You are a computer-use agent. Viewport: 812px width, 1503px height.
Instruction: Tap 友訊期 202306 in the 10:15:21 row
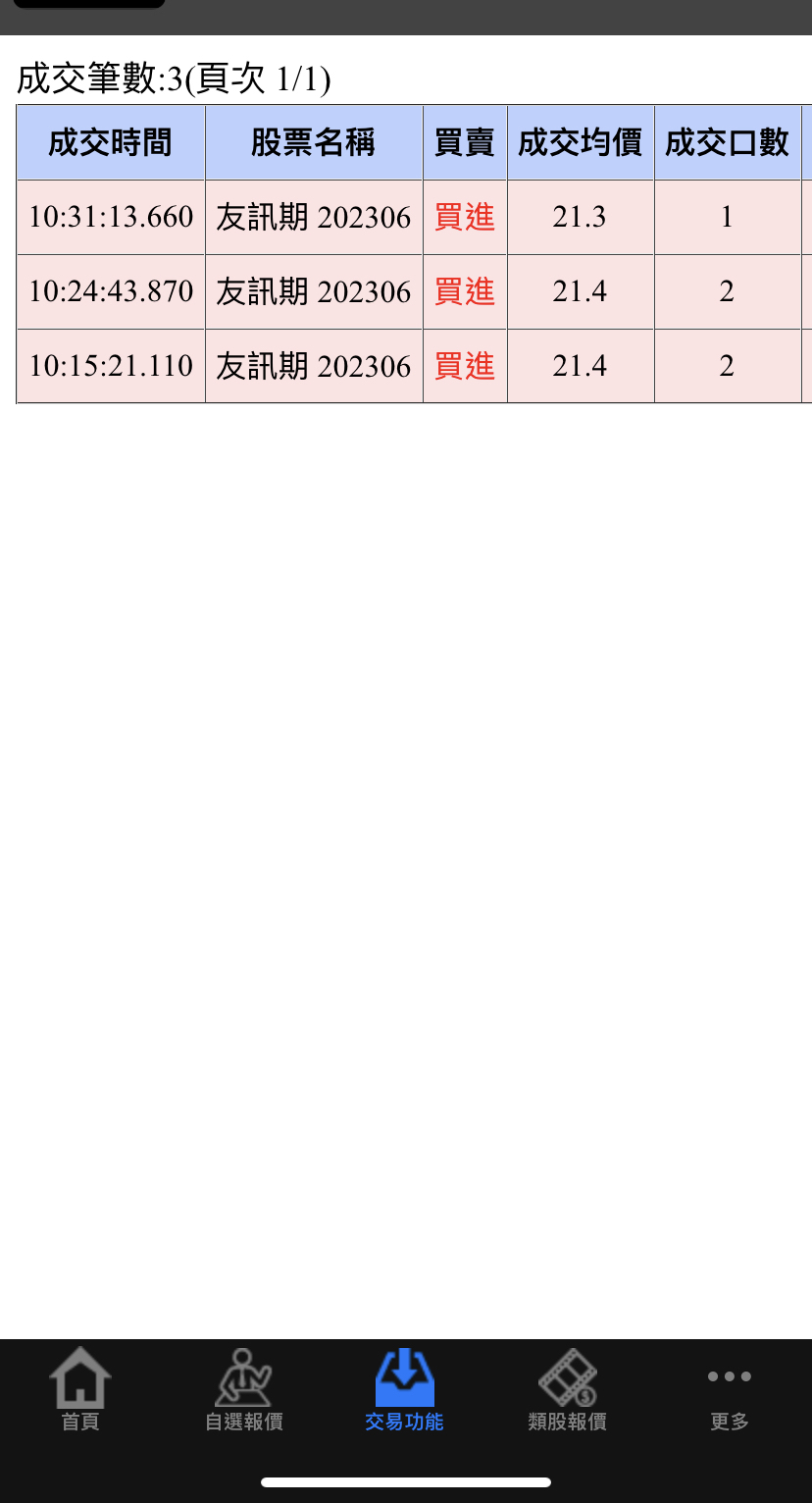coord(313,365)
